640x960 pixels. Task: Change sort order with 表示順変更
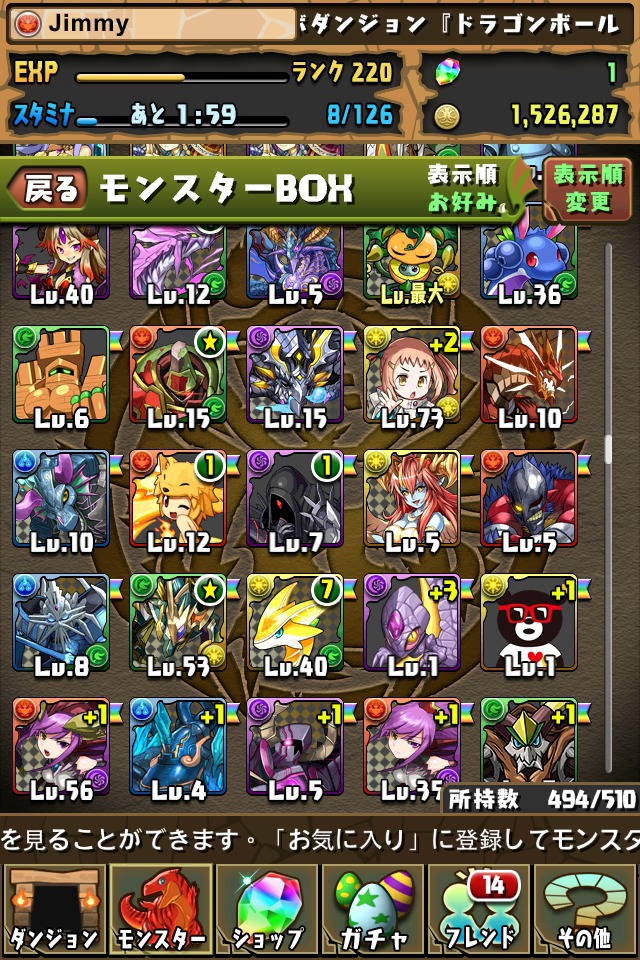point(586,189)
